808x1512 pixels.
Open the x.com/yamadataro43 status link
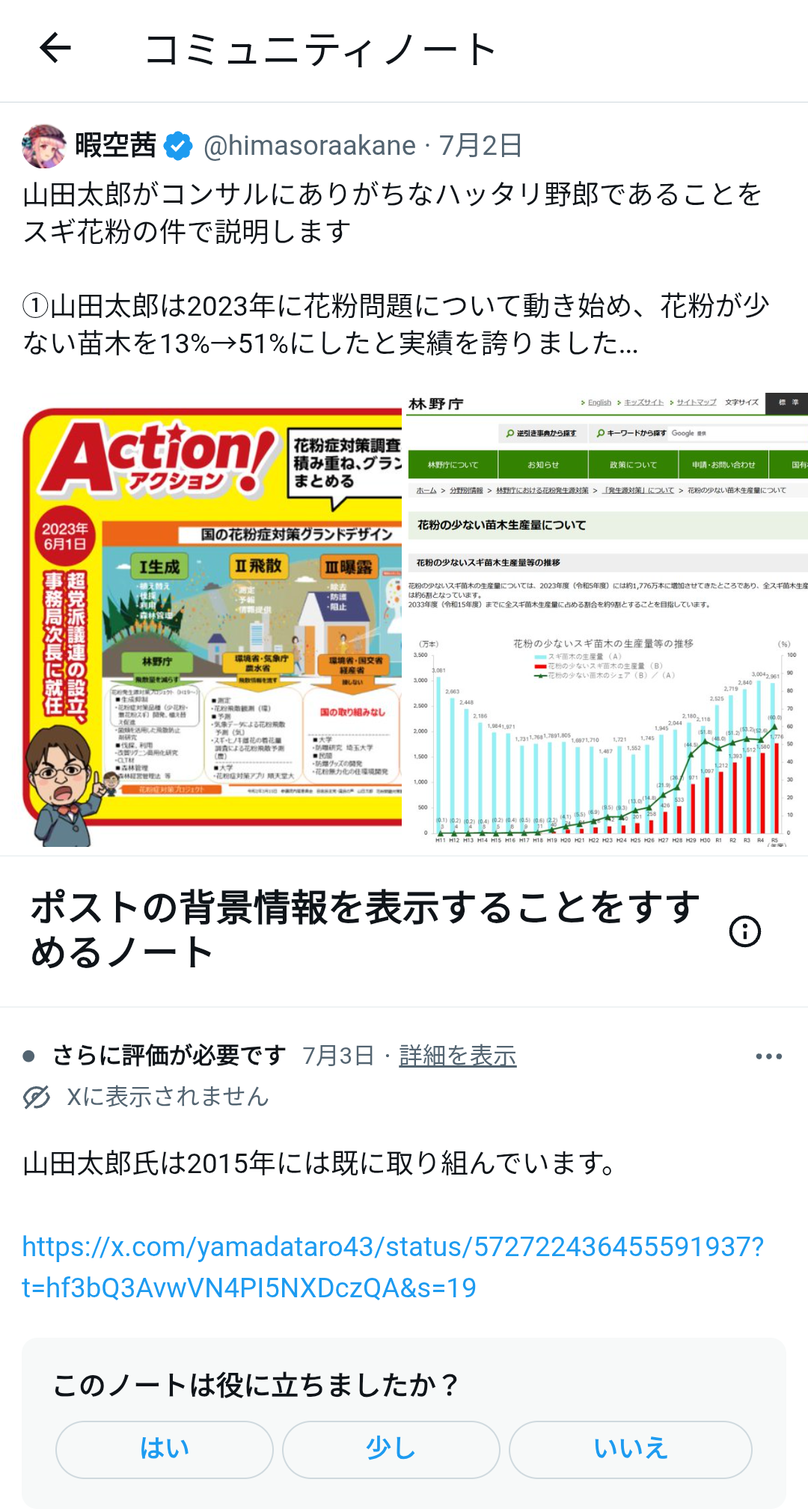pos(392,1267)
